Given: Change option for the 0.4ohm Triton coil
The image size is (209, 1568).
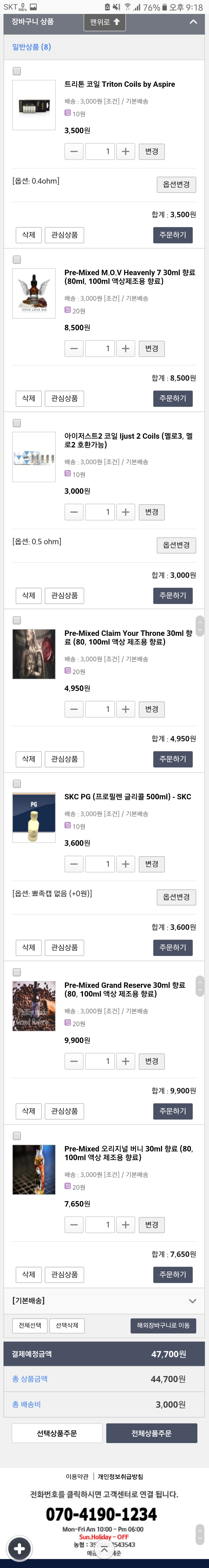Looking at the screenshot, I should click(176, 185).
